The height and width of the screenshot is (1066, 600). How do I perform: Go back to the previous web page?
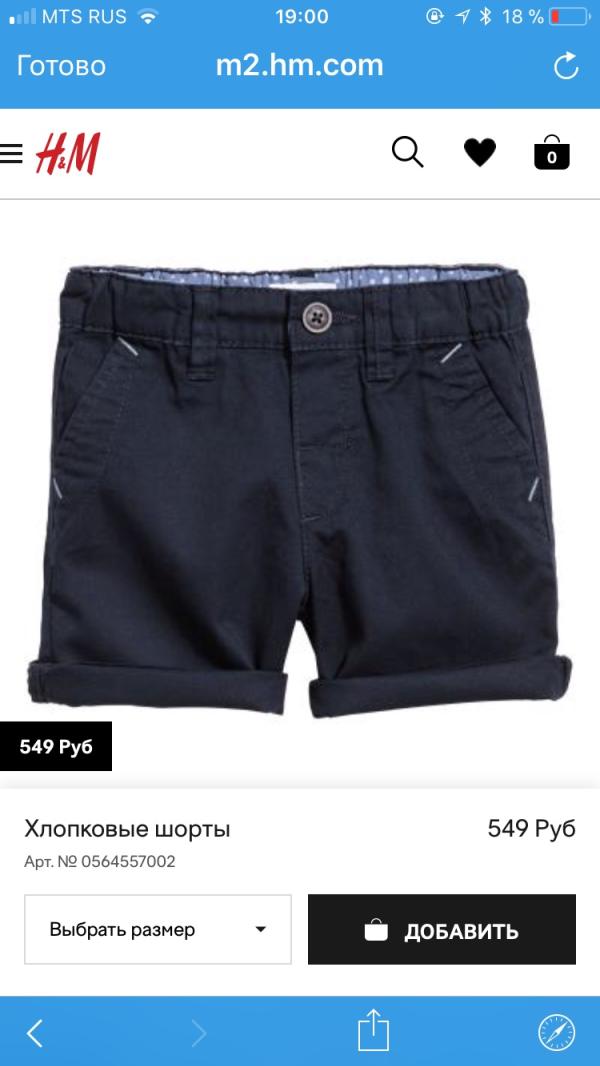(35, 1032)
